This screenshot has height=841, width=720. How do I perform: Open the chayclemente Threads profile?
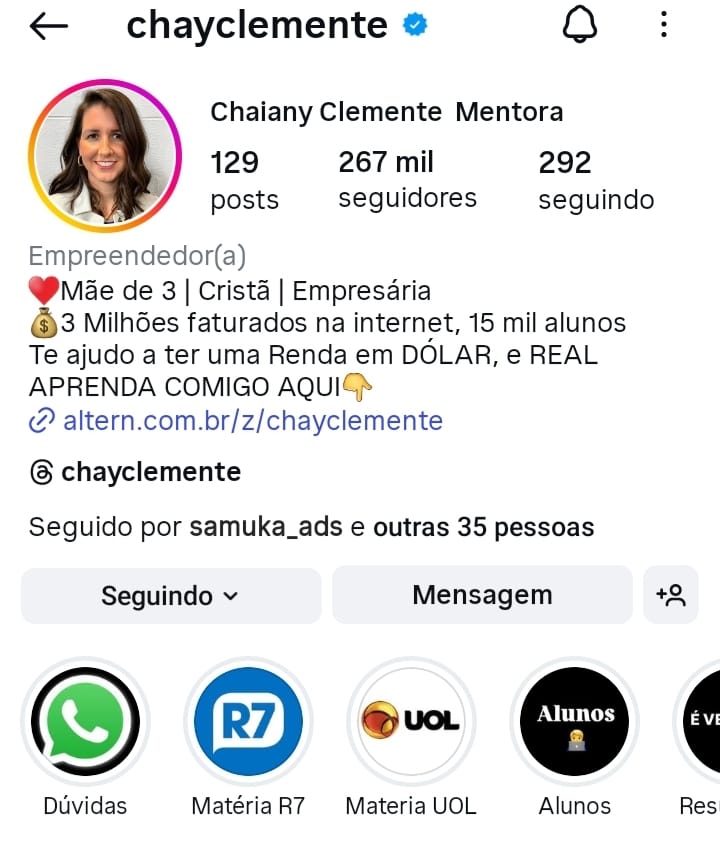[150, 472]
